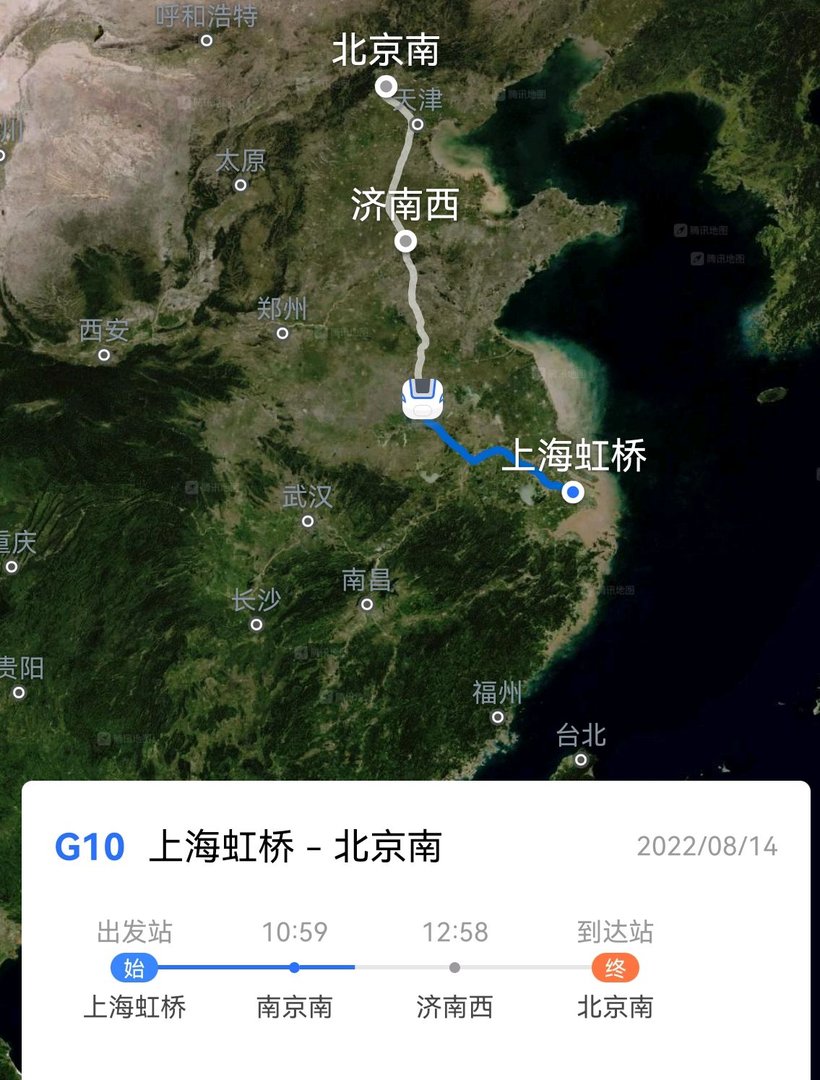Select the 济南西 gray stop dot on the timeline

point(455,967)
